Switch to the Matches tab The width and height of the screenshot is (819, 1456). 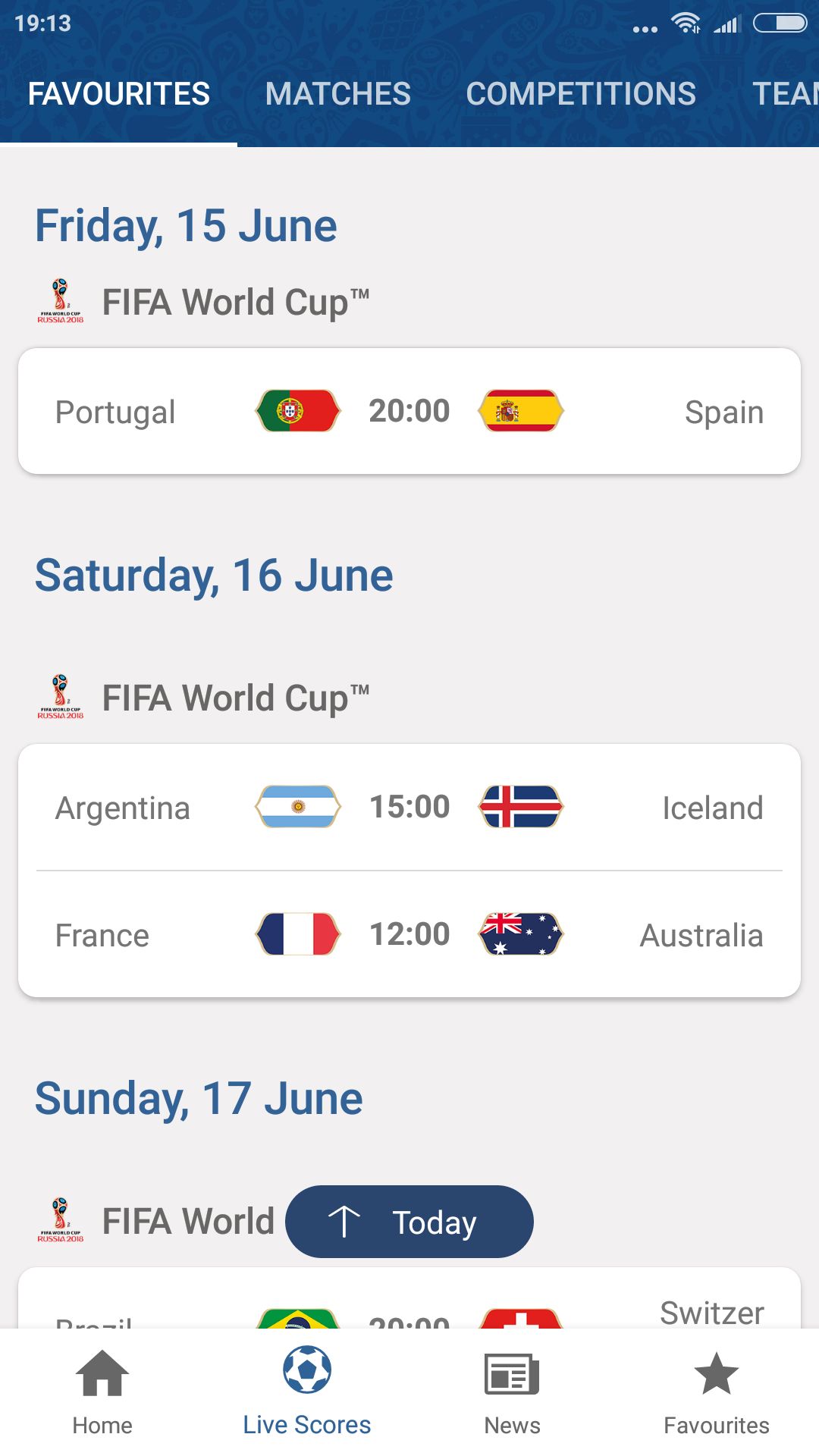tap(337, 94)
